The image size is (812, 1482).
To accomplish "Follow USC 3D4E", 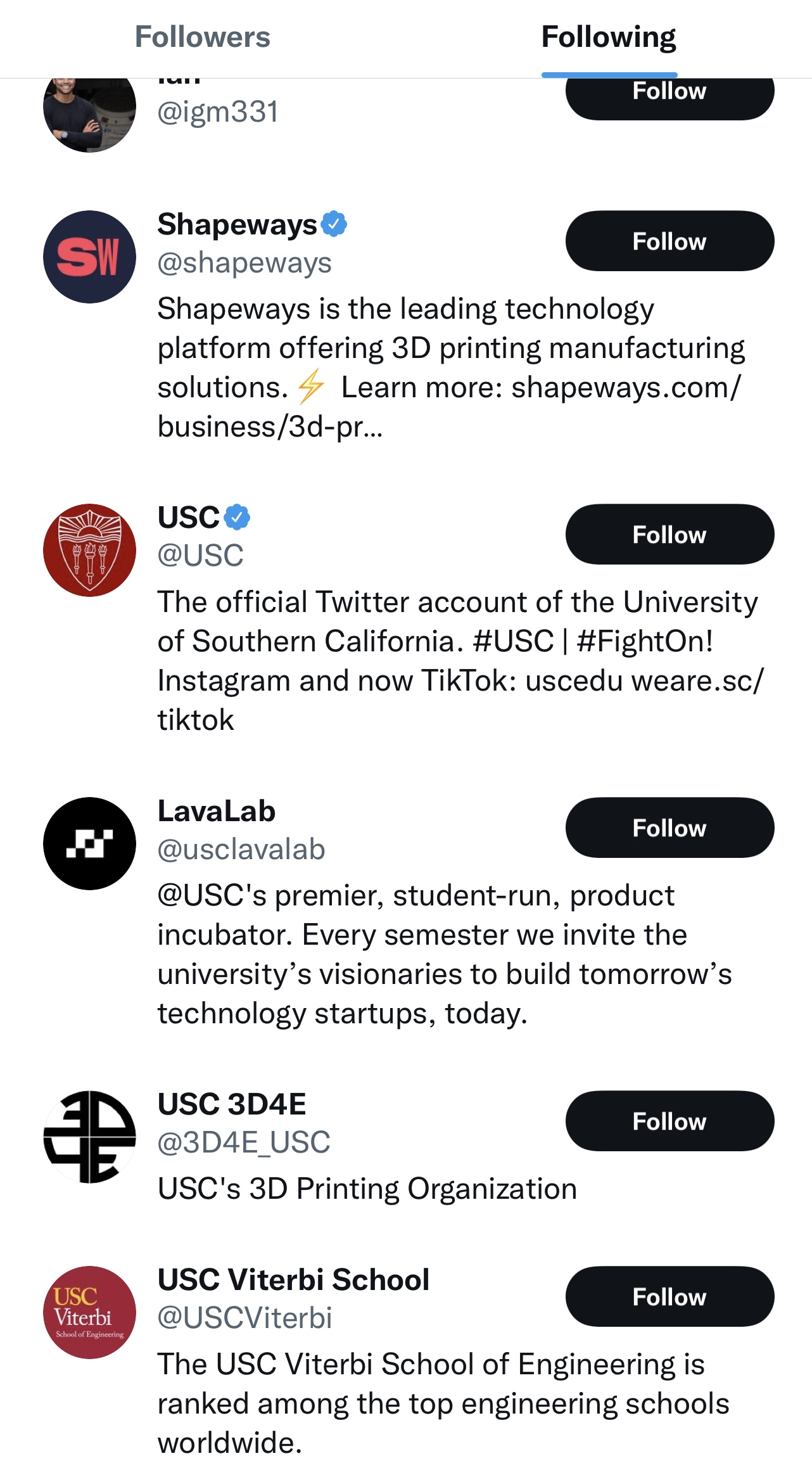I will click(x=669, y=1121).
